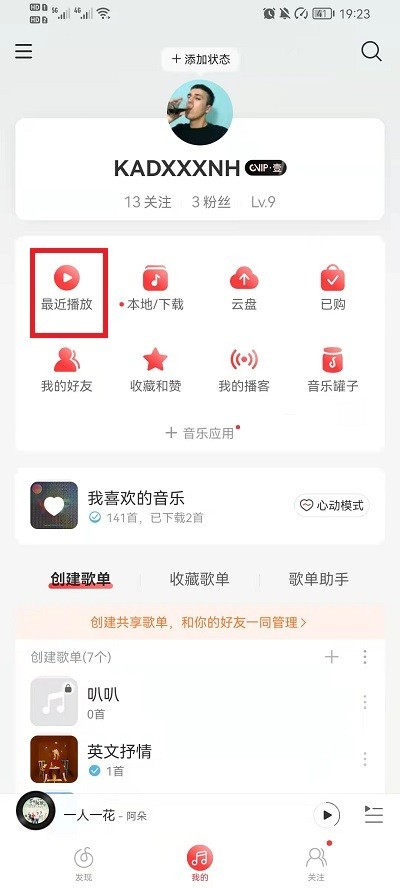Viewport: 400px width, 888px height.
Task: Switch to the 收藏歌单 tab
Action: [x=199, y=579]
